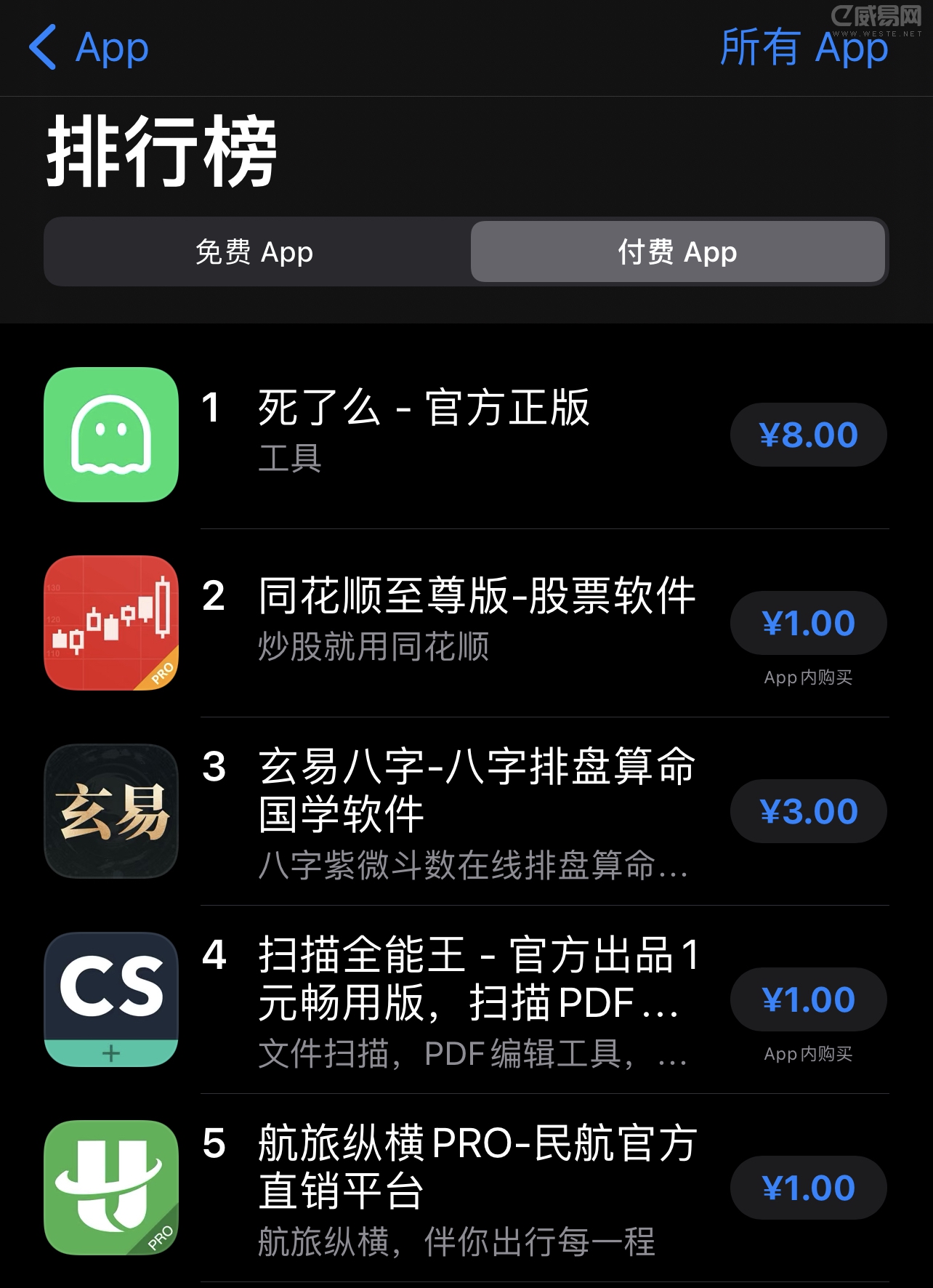Tap the ¥1.00 price button for 扫描全能王
The height and width of the screenshot is (1288, 933).
808,999
